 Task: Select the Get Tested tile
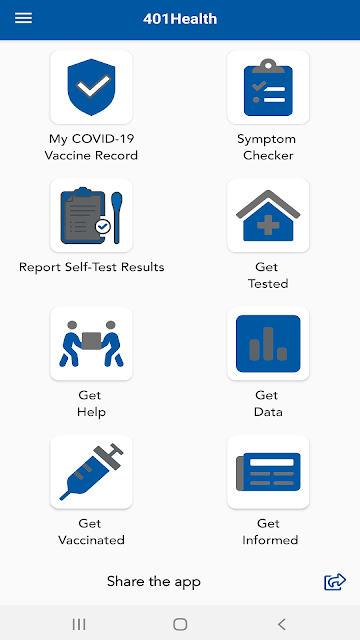click(x=268, y=216)
